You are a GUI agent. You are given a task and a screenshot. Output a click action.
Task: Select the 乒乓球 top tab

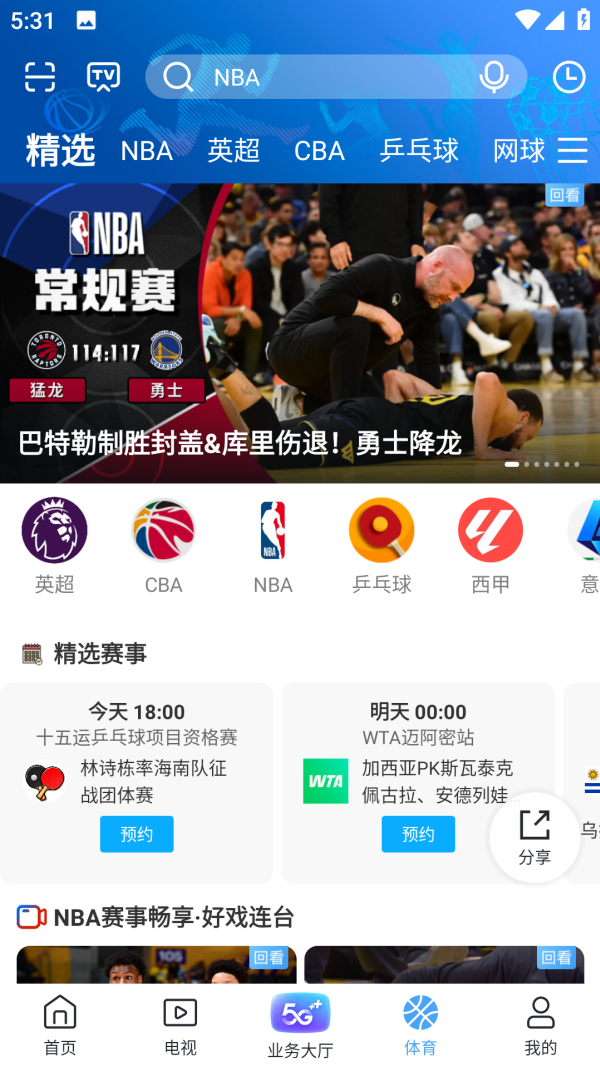coord(419,151)
